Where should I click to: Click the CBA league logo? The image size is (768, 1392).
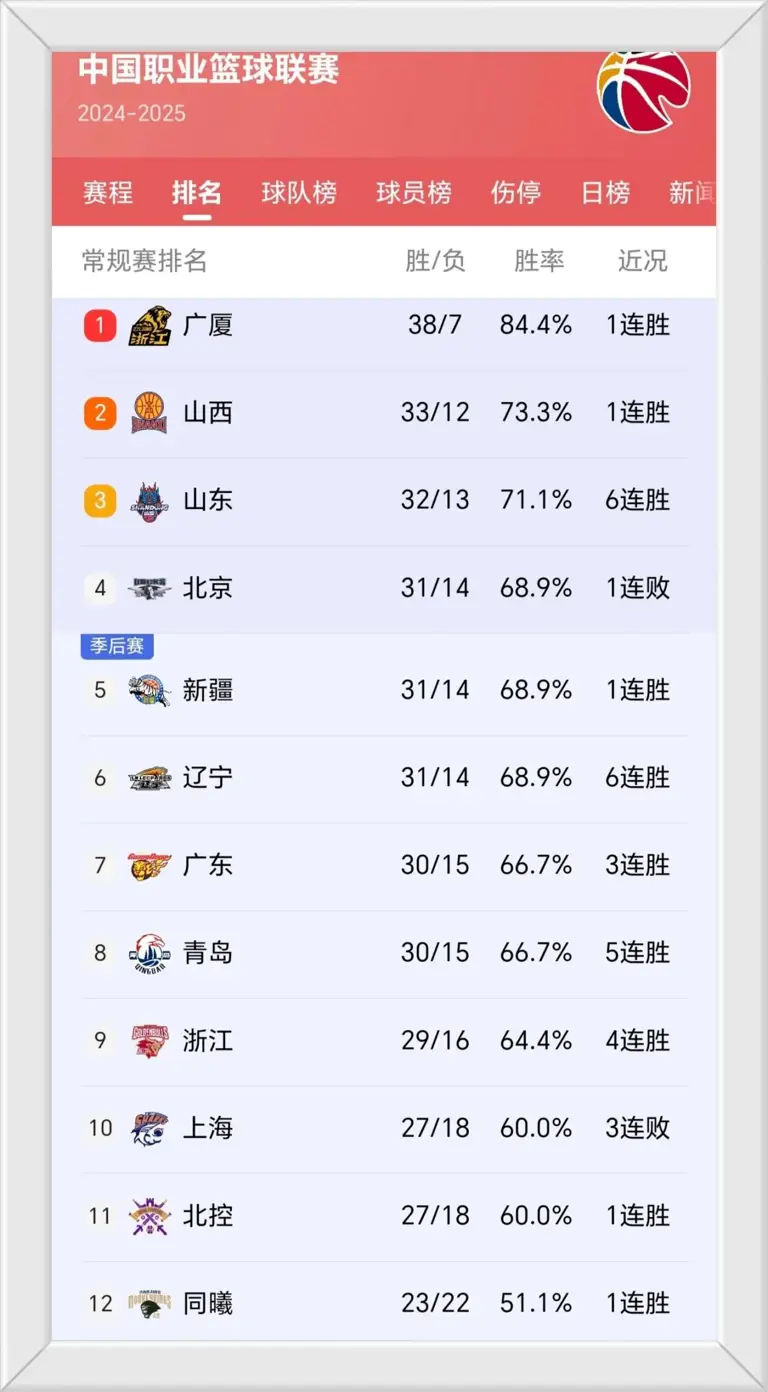643,89
